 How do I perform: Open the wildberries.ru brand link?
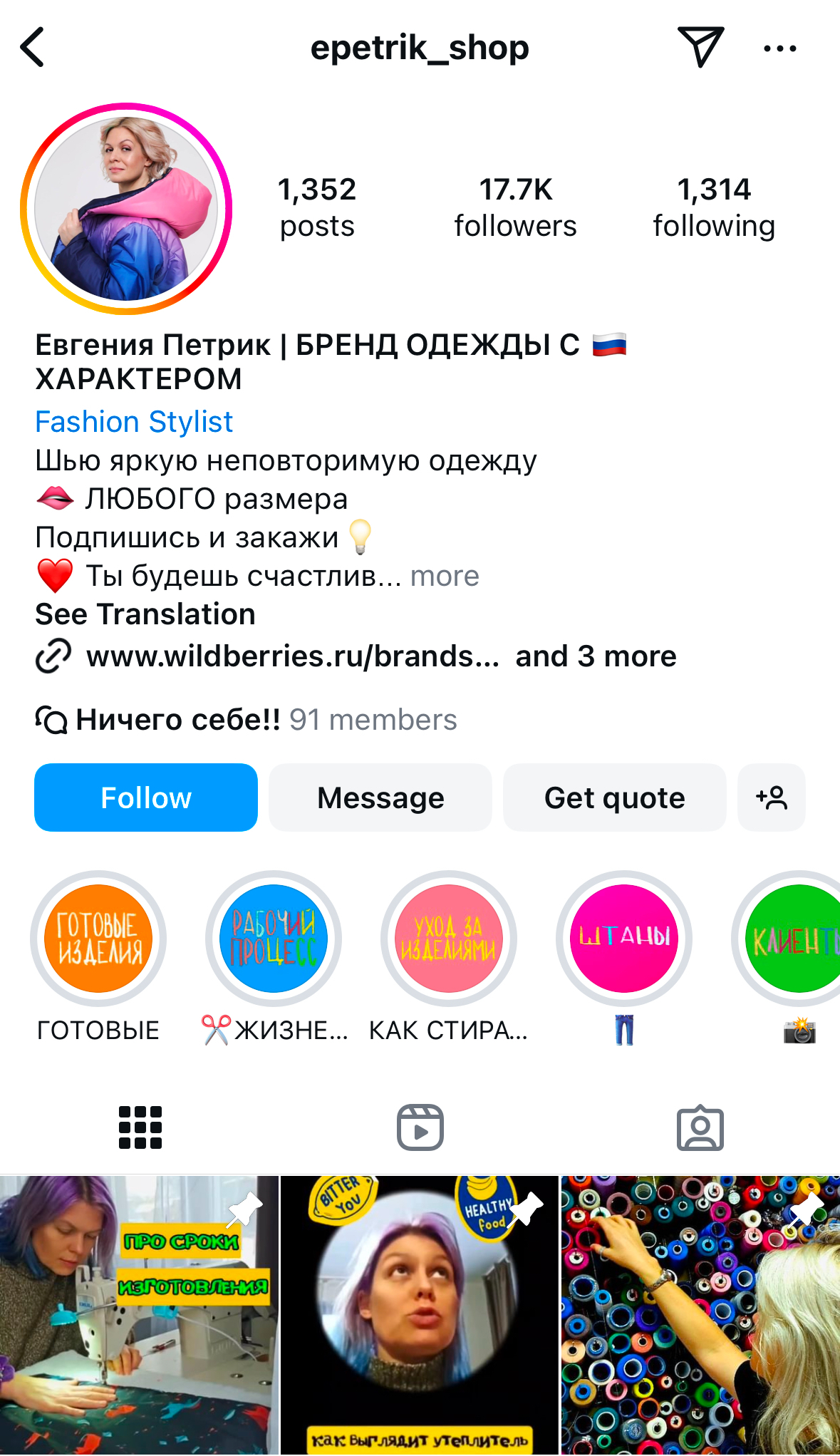(x=292, y=656)
